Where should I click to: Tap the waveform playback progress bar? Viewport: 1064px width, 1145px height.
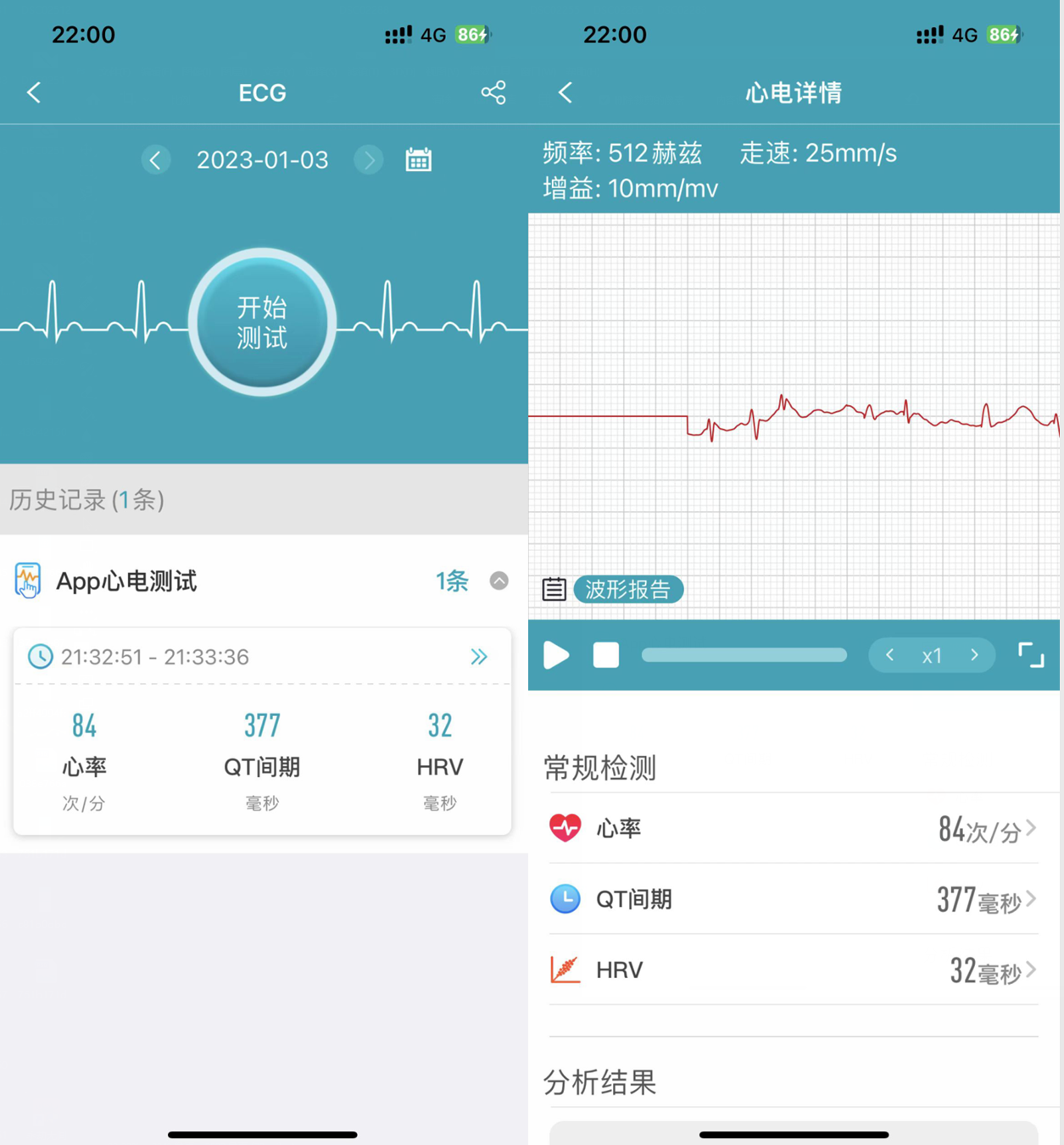[744, 655]
